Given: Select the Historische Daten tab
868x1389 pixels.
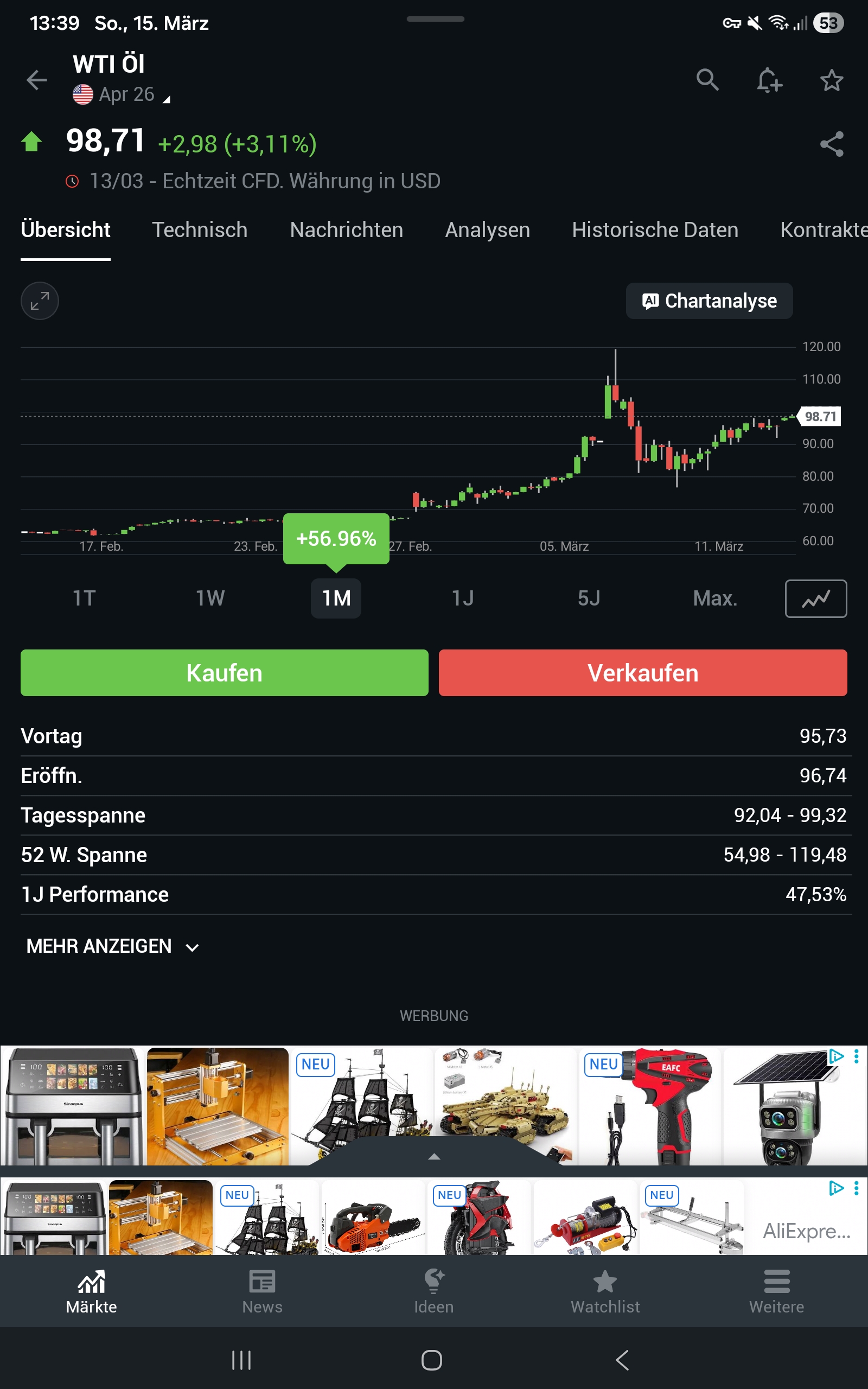Looking at the screenshot, I should tap(654, 230).
